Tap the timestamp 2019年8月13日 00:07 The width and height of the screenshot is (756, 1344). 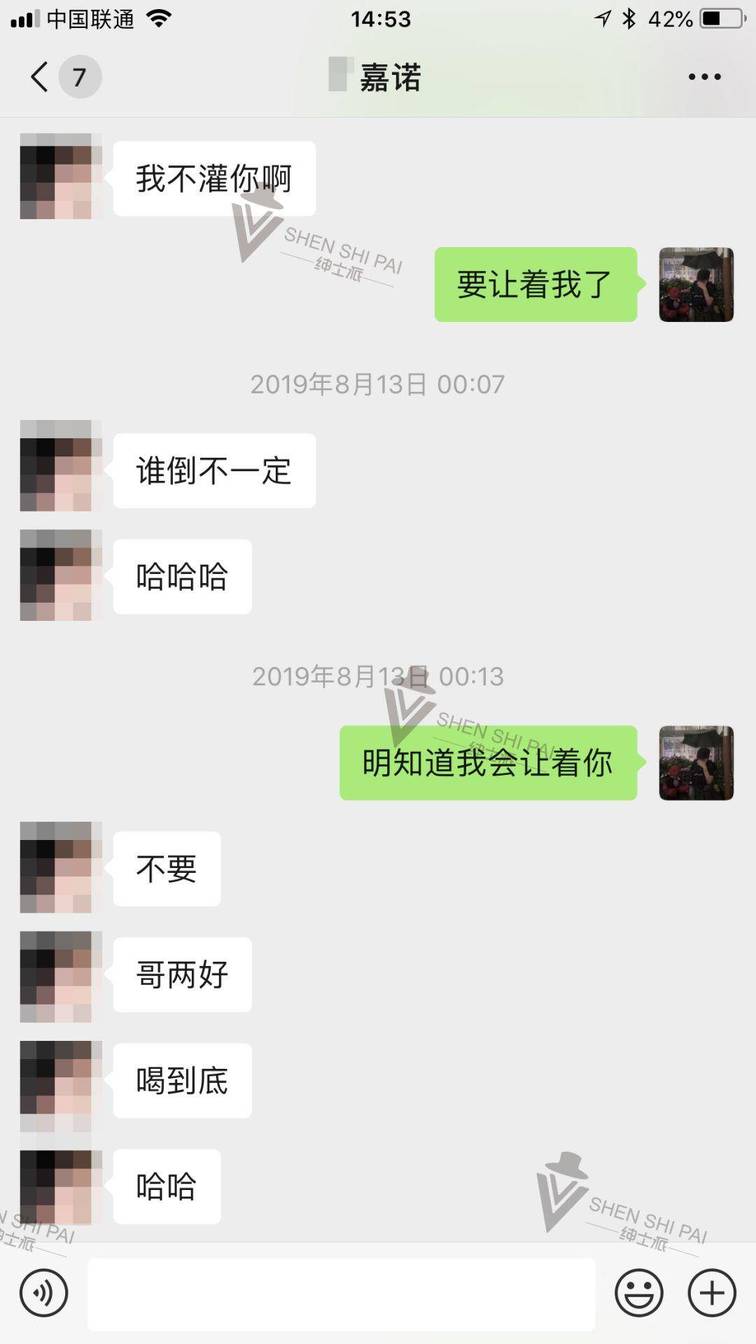click(x=377, y=383)
